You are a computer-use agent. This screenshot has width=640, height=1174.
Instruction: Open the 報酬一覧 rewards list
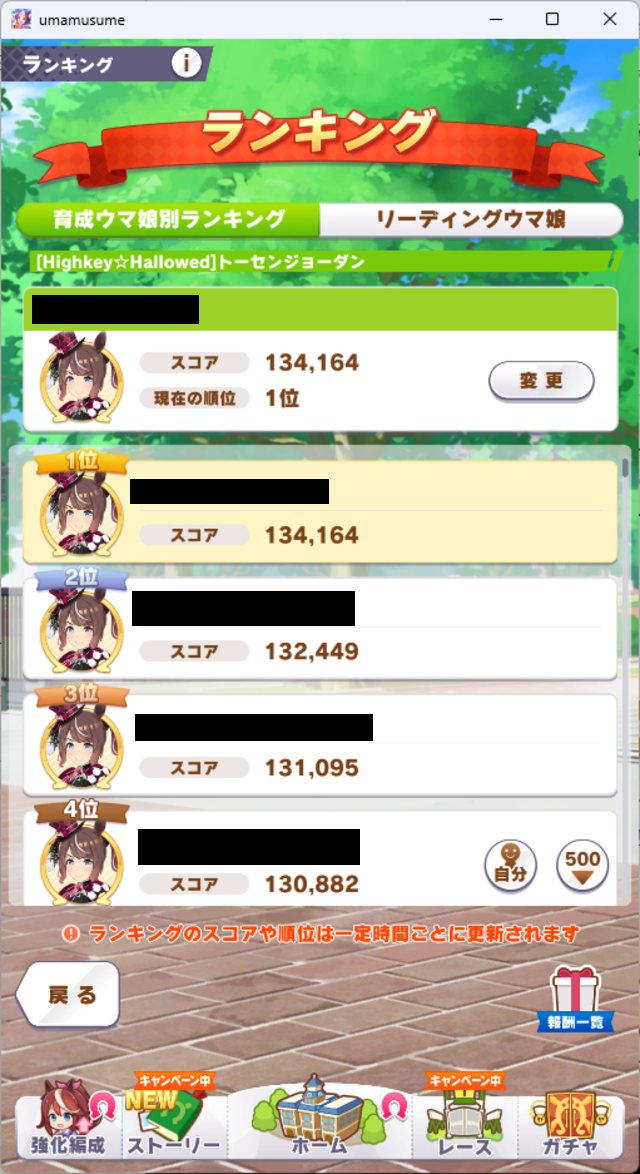(x=573, y=1000)
